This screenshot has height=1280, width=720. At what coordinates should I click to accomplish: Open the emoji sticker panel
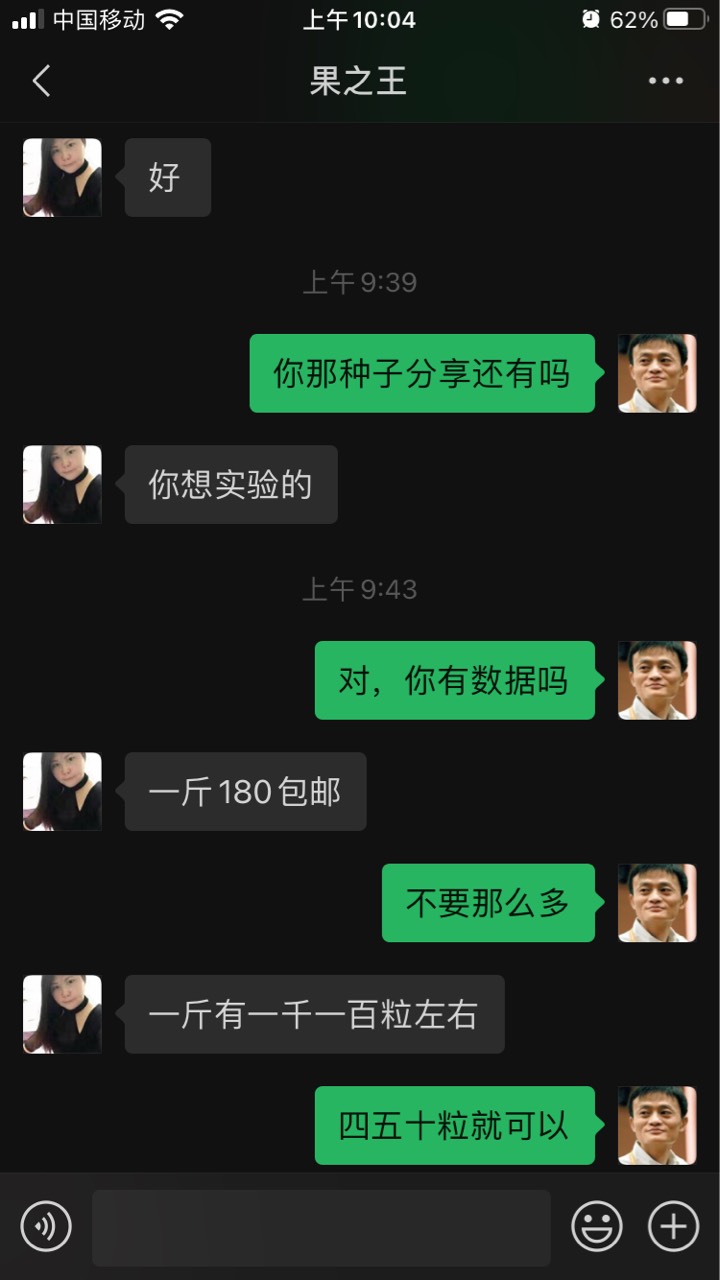click(597, 1226)
